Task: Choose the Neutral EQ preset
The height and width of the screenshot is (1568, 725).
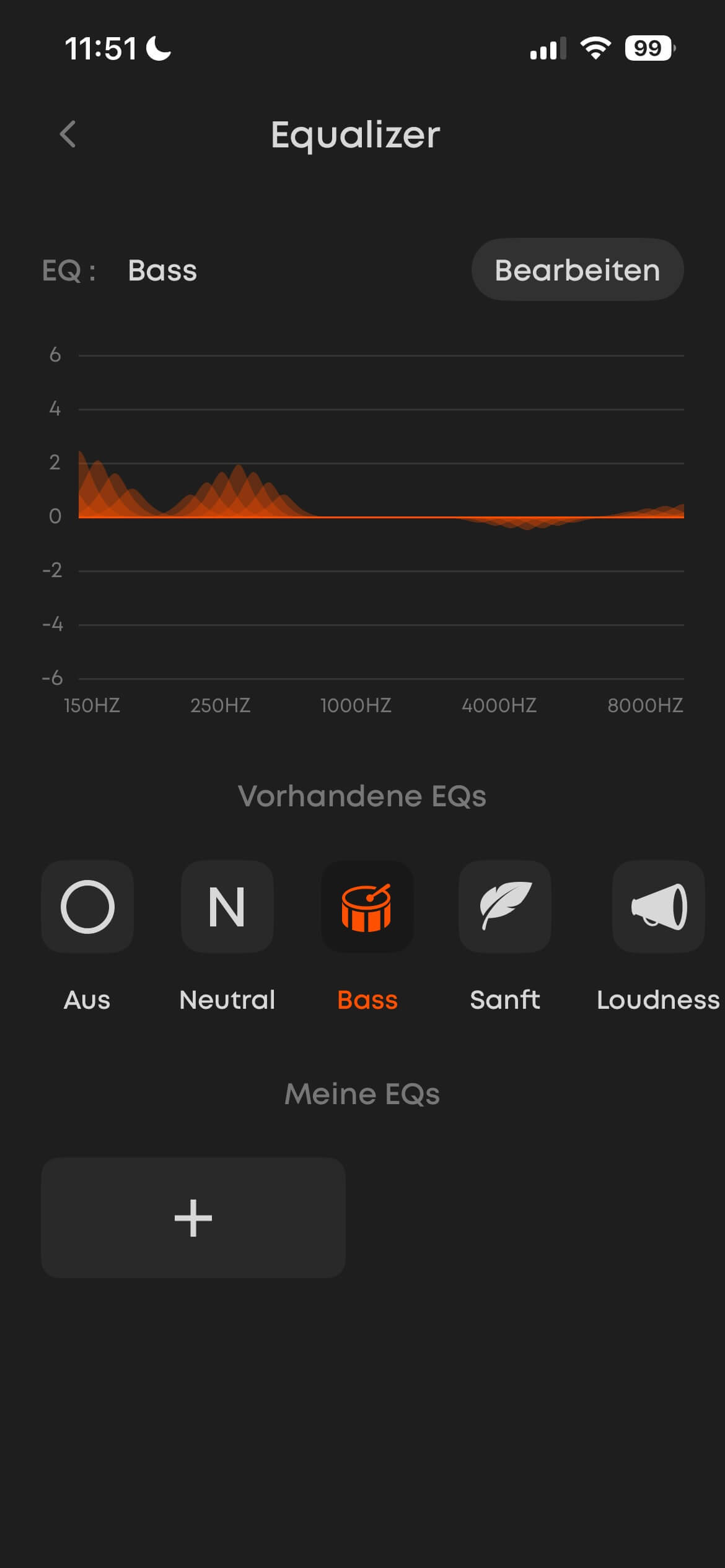Action: click(227, 907)
